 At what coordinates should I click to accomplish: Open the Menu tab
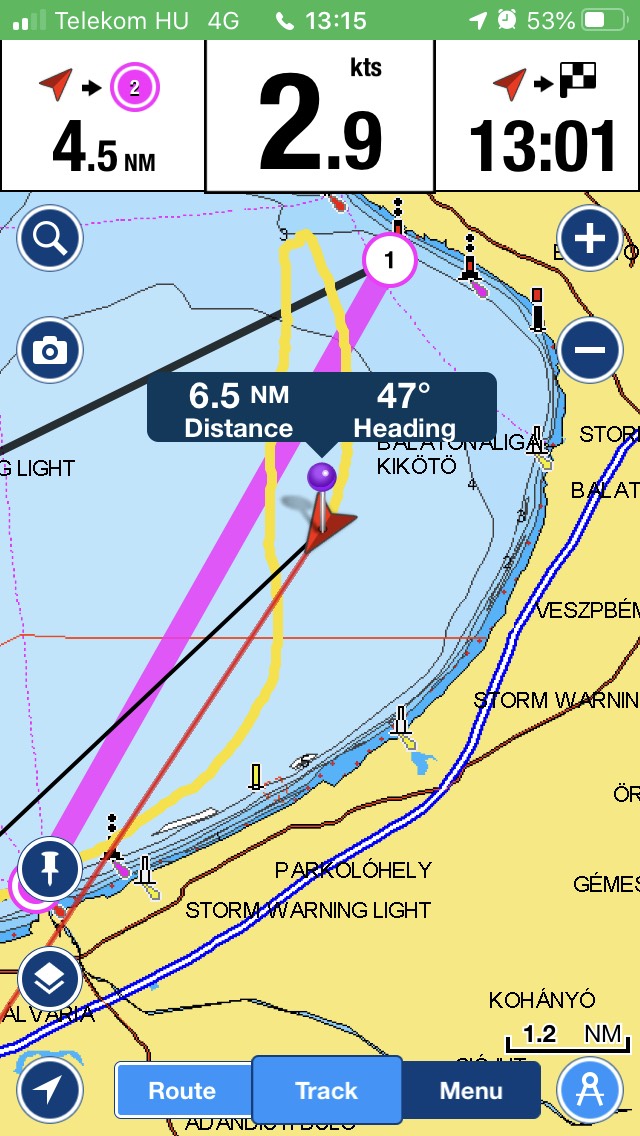[x=471, y=1090]
